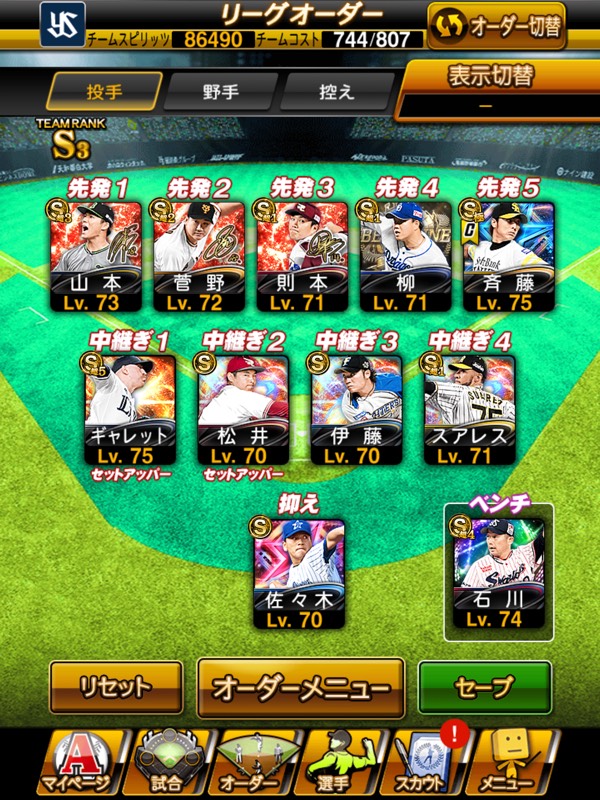Go to マイページ in bottom bar
600x800 pixels.
click(x=67, y=764)
